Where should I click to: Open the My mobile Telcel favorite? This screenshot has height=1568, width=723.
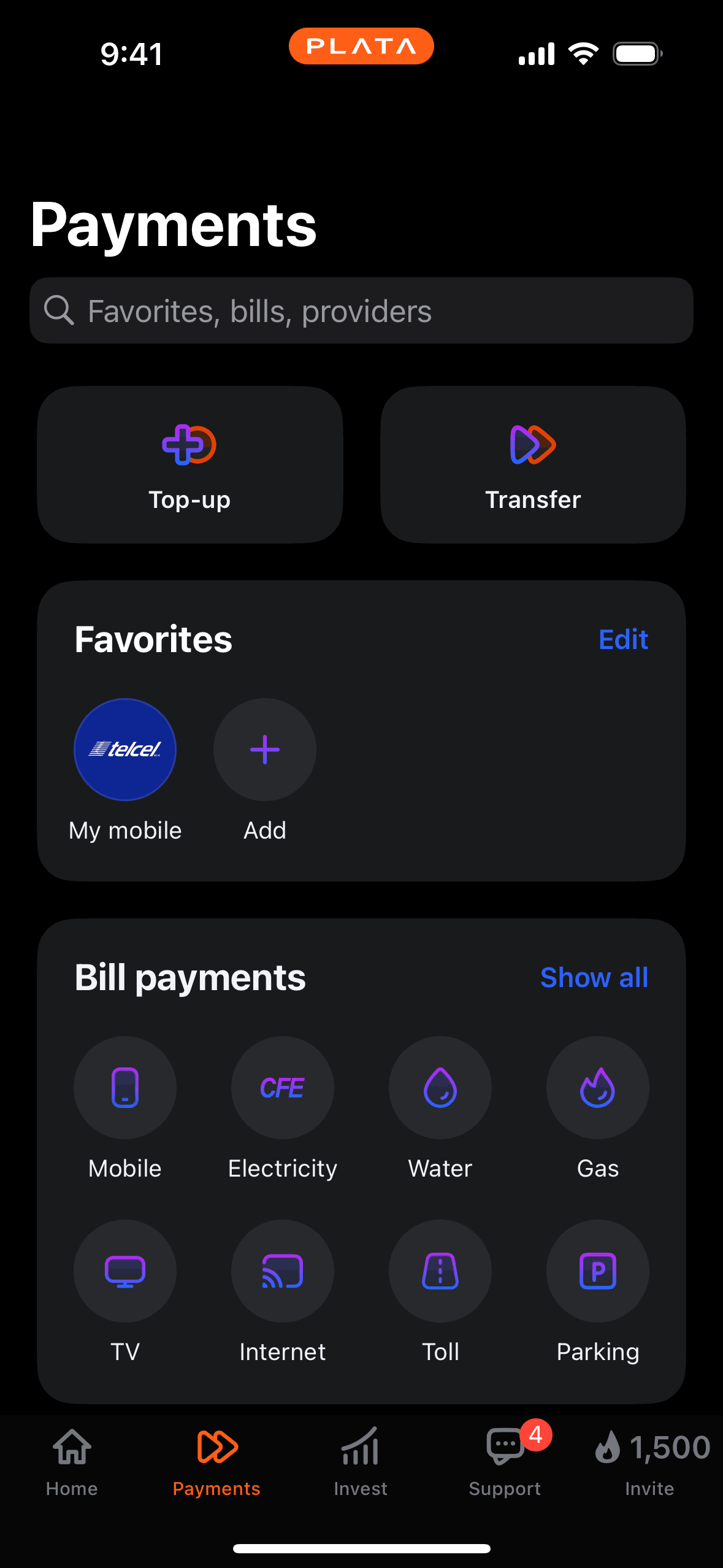click(x=125, y=750)
